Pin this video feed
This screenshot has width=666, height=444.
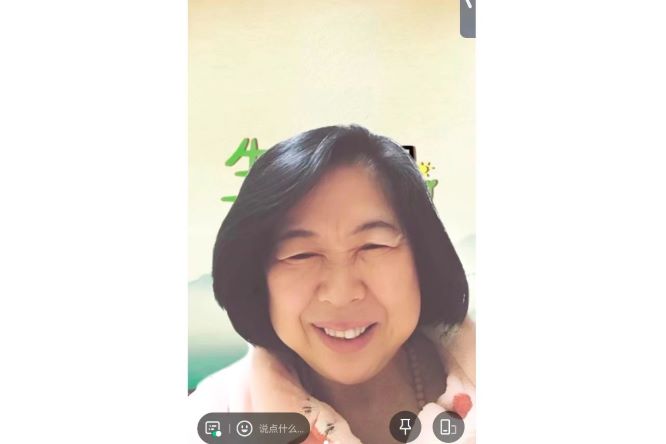coord(405,427)
